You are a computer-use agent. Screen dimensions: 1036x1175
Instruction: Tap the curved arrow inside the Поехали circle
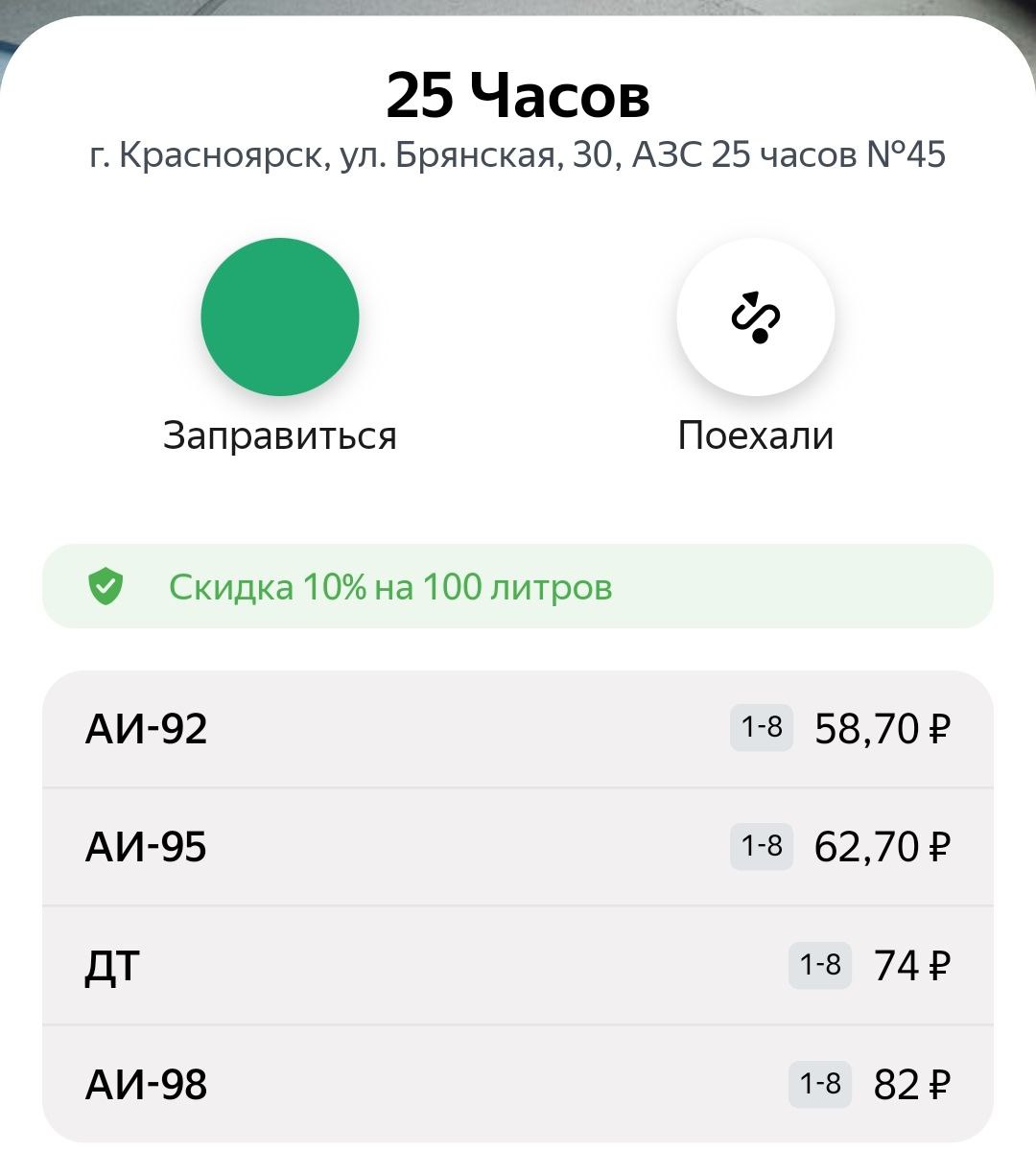(757, 317)
